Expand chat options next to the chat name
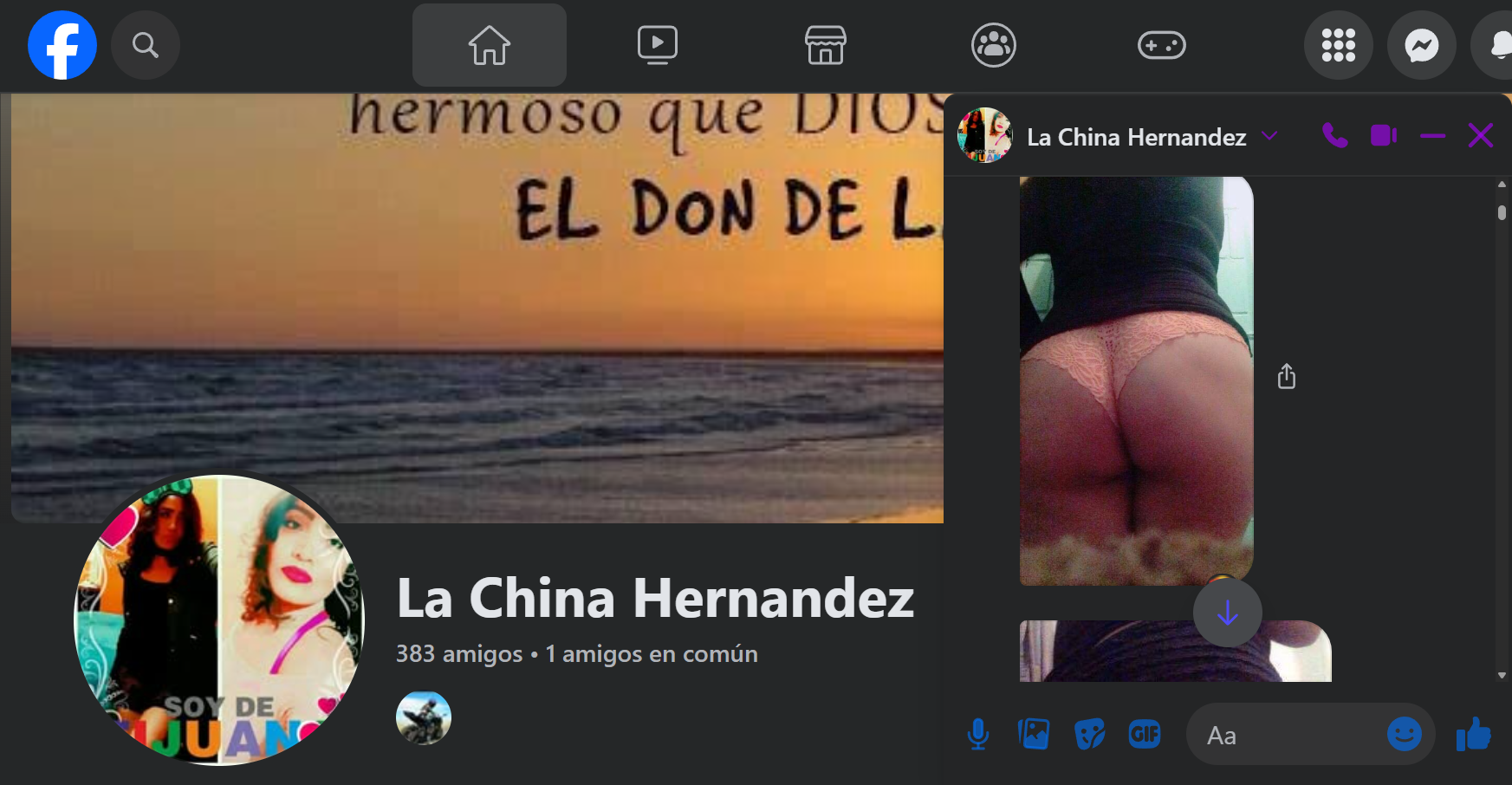This screenshot has width=1512, height=785. pyautogui.click(x=1269, y=136)
